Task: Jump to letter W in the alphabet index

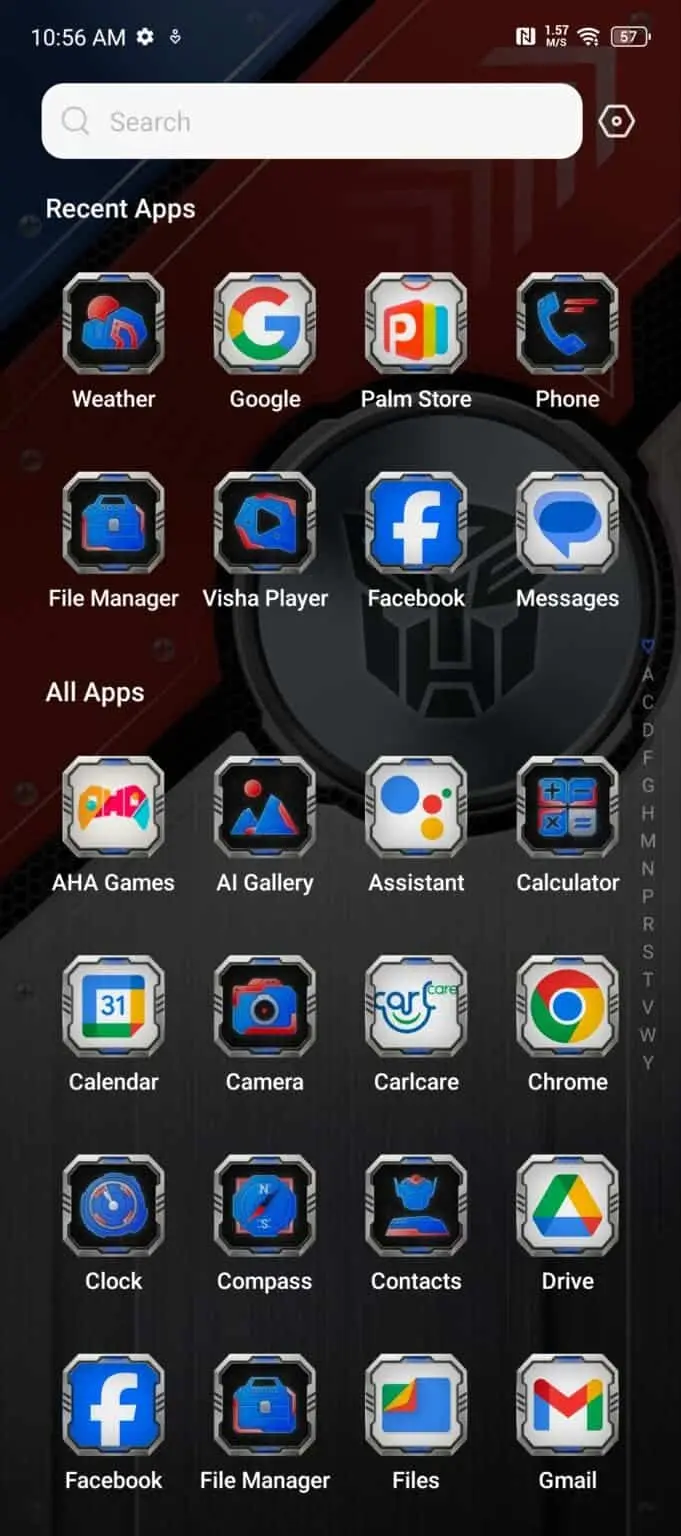Action: [x=648, y=1035]
